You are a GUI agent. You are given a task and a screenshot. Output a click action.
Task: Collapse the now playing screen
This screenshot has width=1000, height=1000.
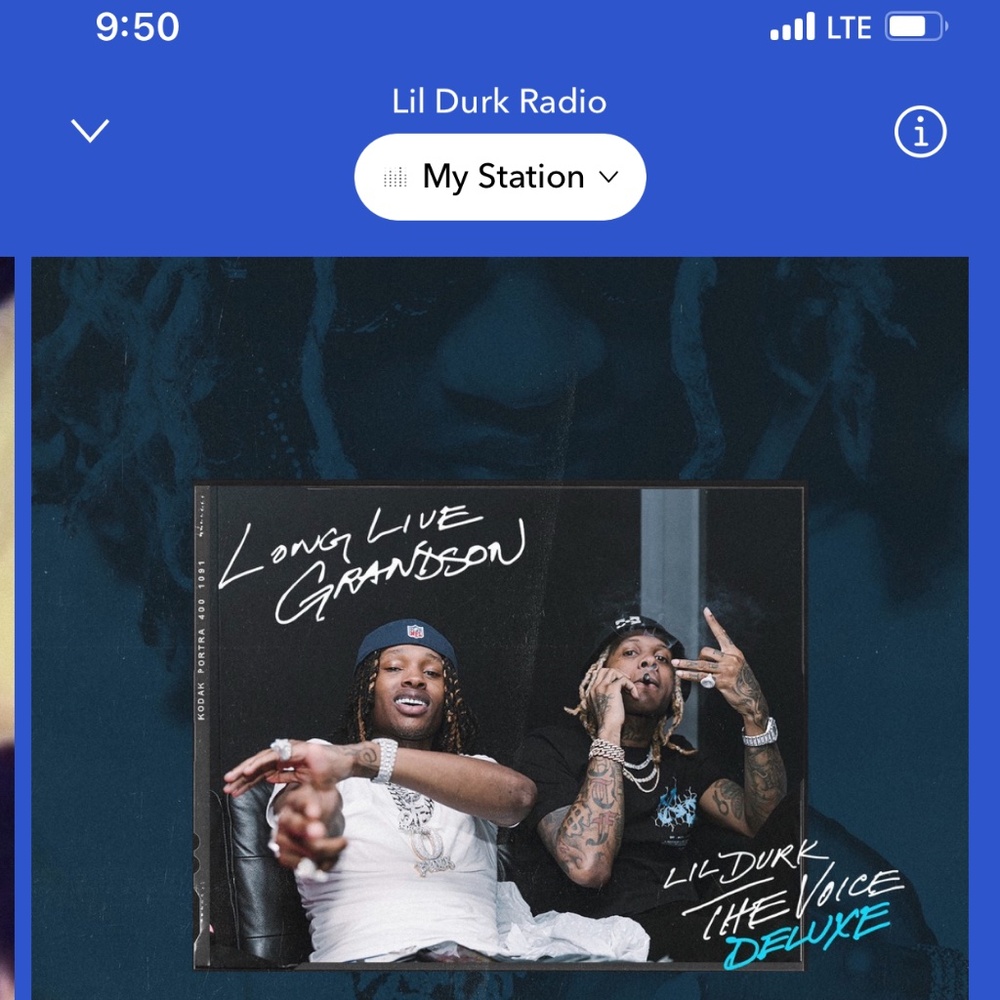(90, 131)
